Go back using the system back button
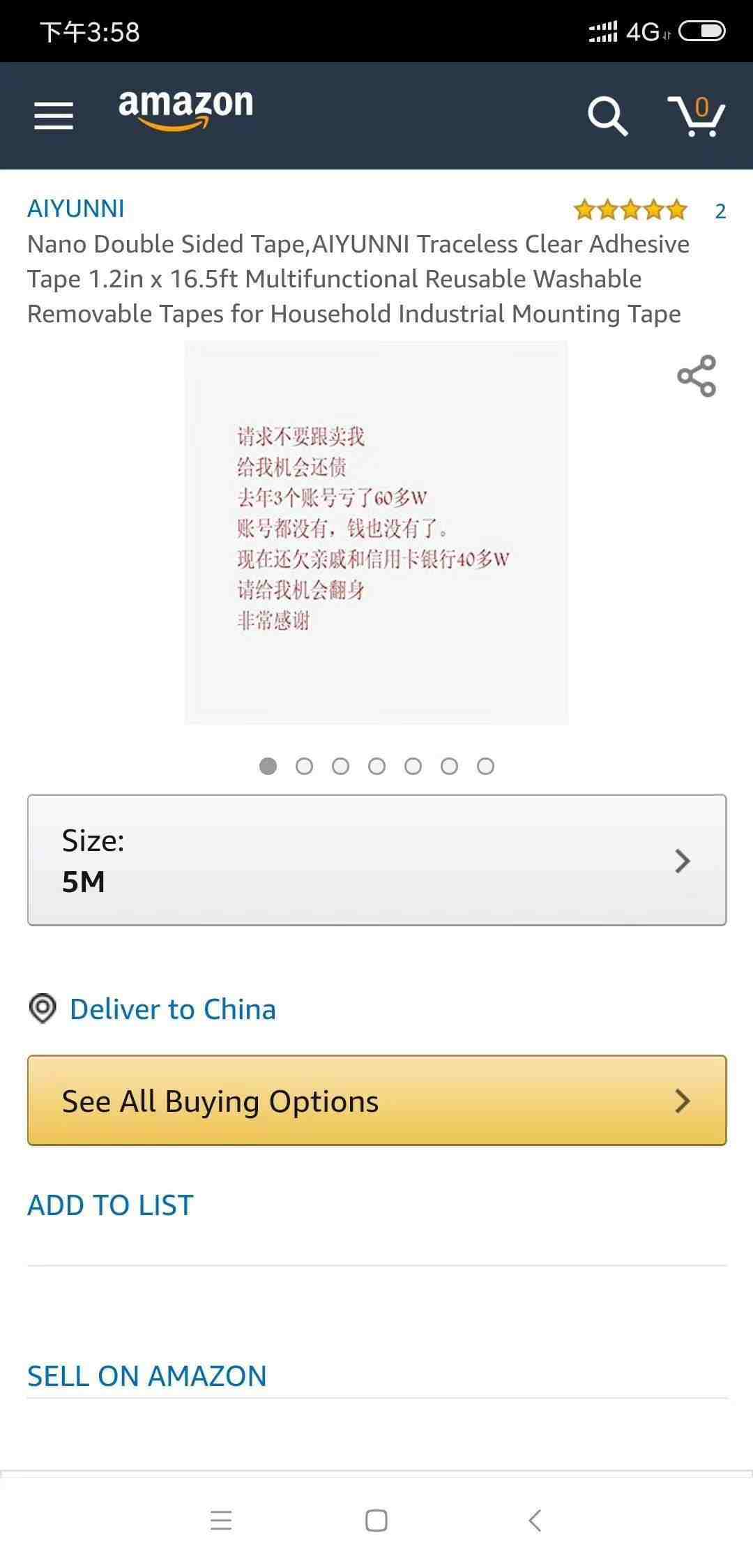753x1568 pixels. pos(535,1521)
